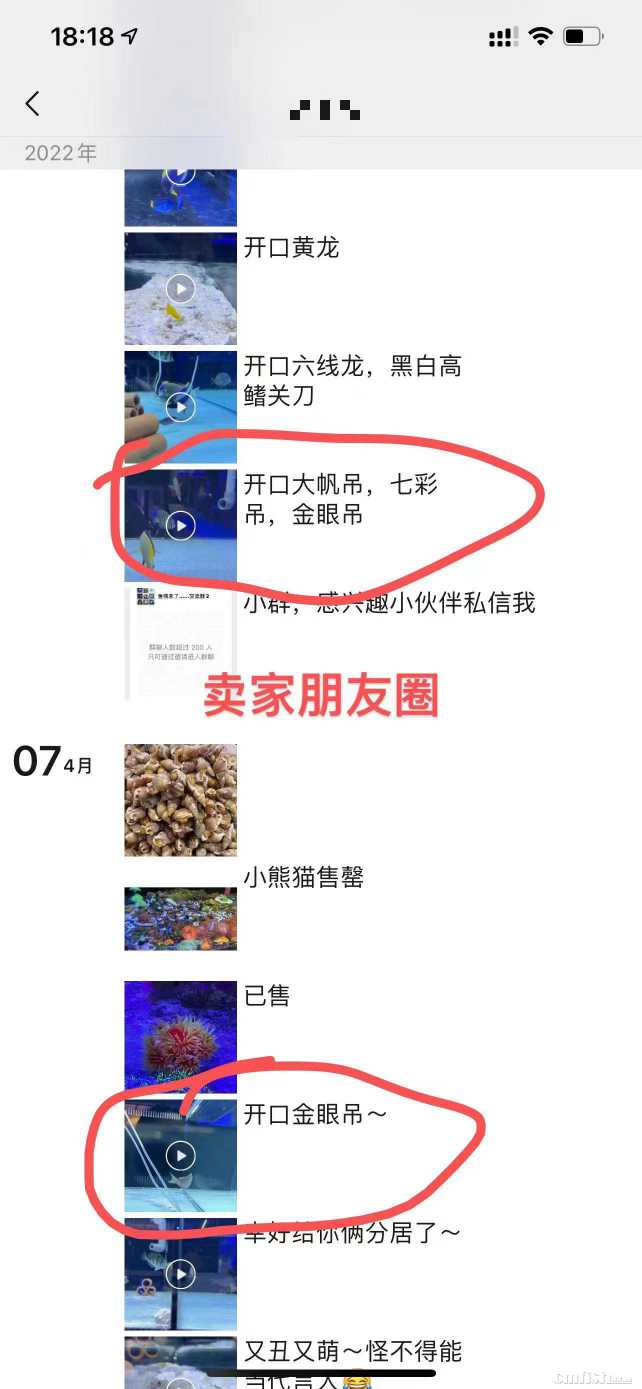This screenshot has height=1389, width=642.
Task: Open the 已售 anemone photo post
Action: pyautogui.click(x=180, y=1036)
